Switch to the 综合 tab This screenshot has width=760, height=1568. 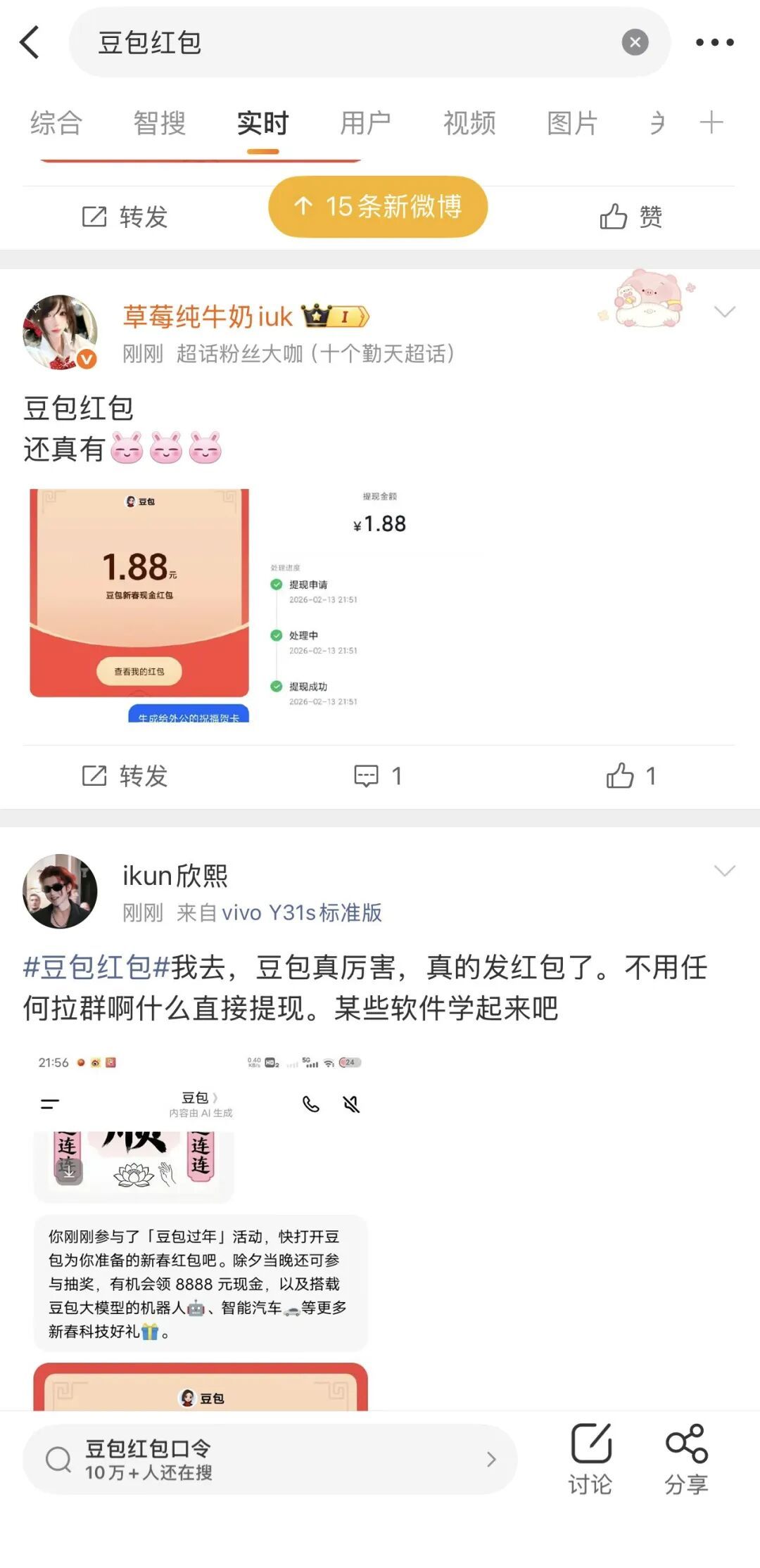click(56, 123)
